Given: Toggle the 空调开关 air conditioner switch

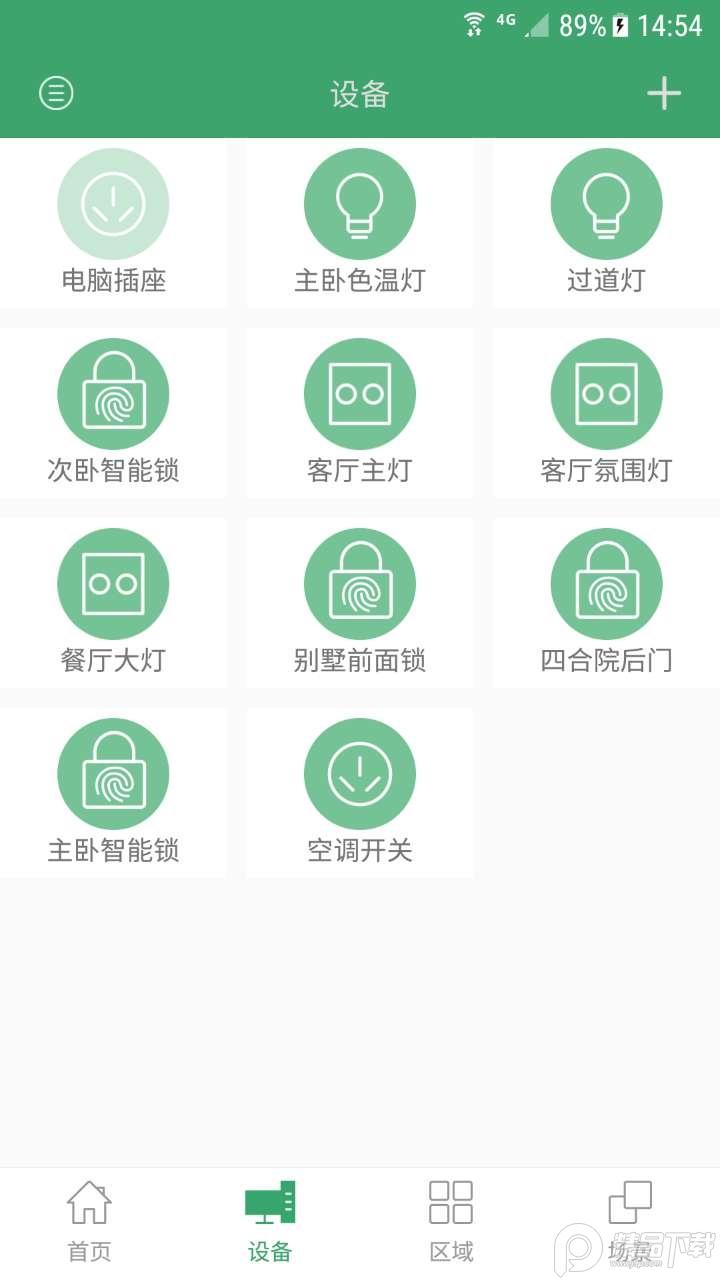Looking at the screenshot, I should [360, 773].
